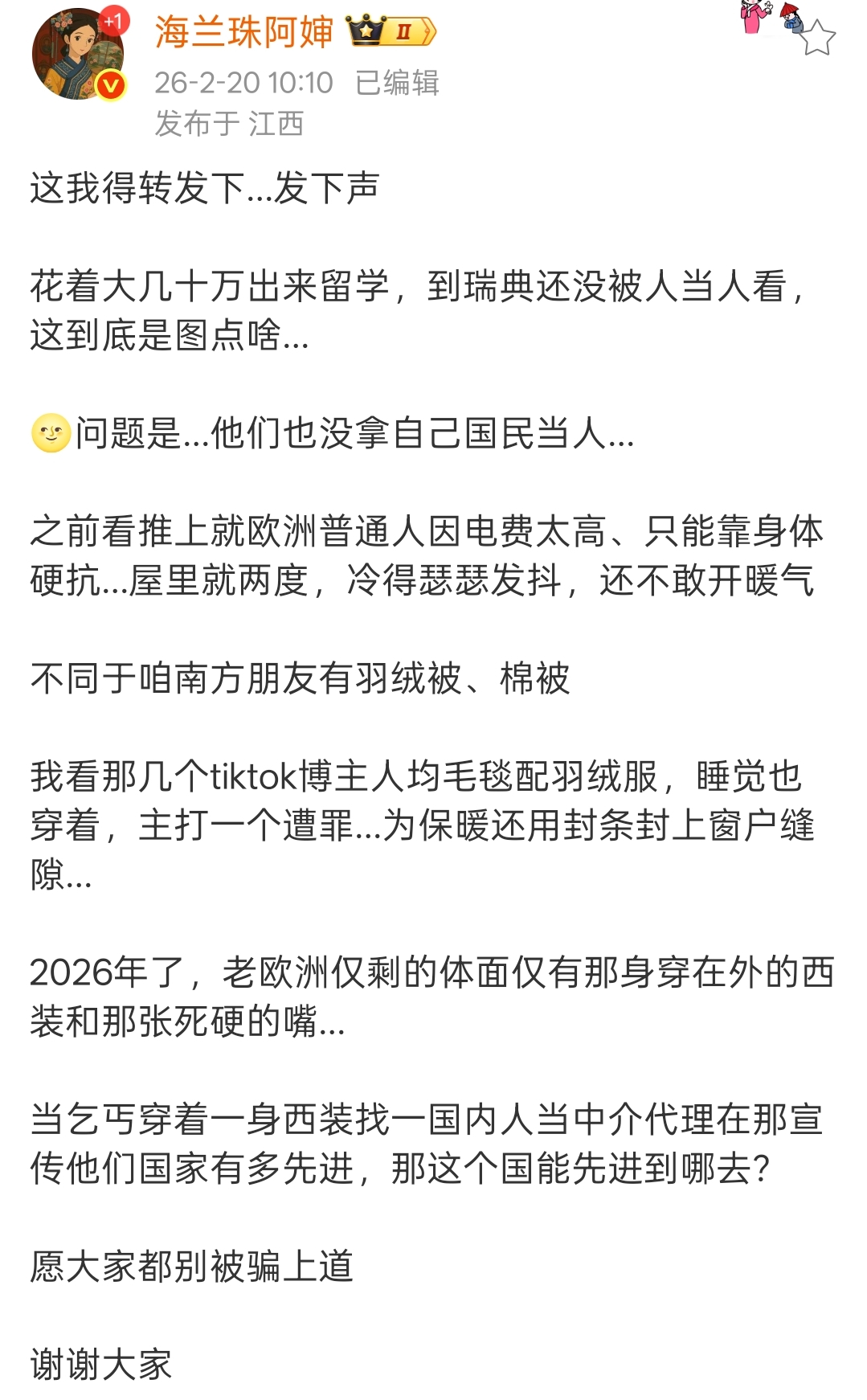Viewport: 867px width, 1400px height.
Task: Open 海兰珠阿婶's profile picture
Action: click(x=78, y=55)
